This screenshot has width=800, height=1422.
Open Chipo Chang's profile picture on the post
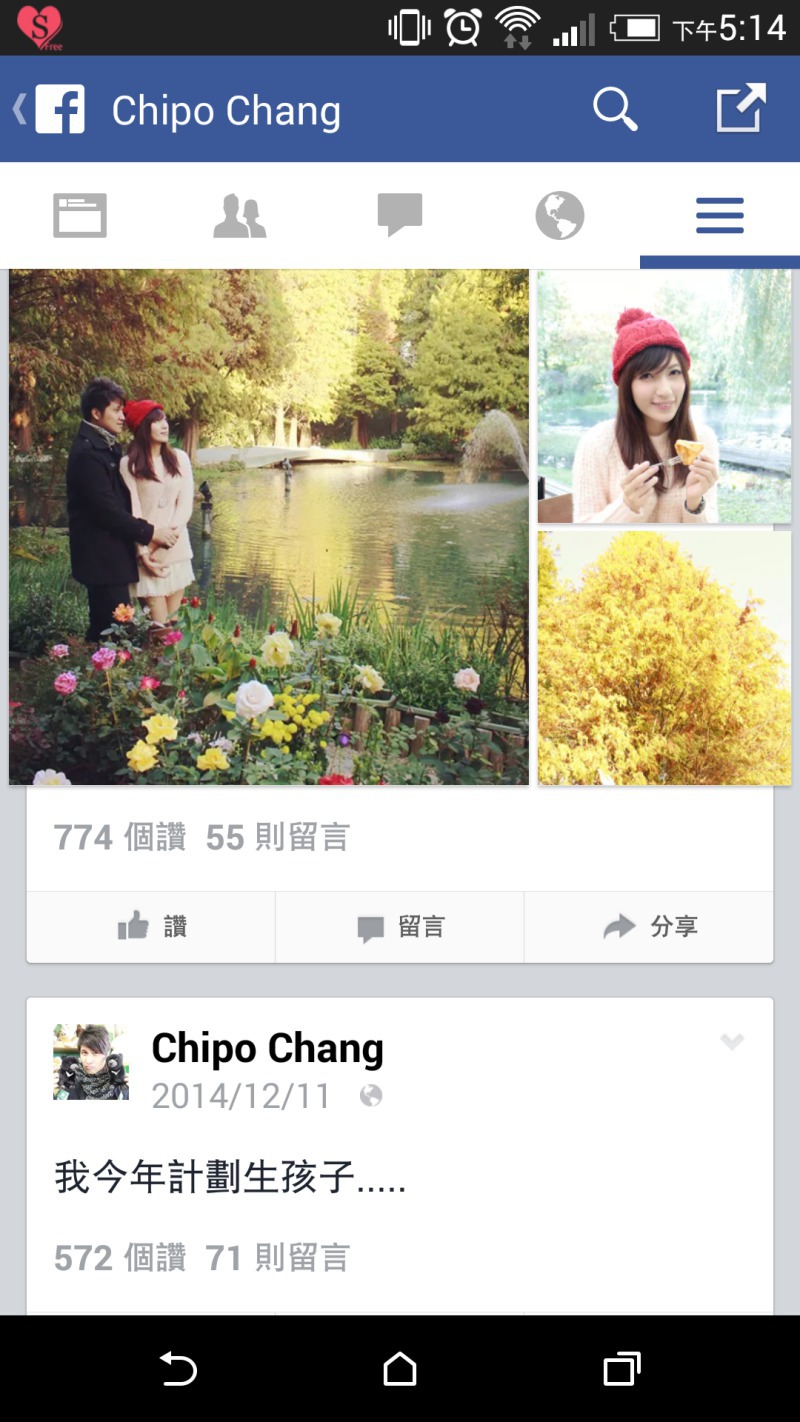point(91,1062)
